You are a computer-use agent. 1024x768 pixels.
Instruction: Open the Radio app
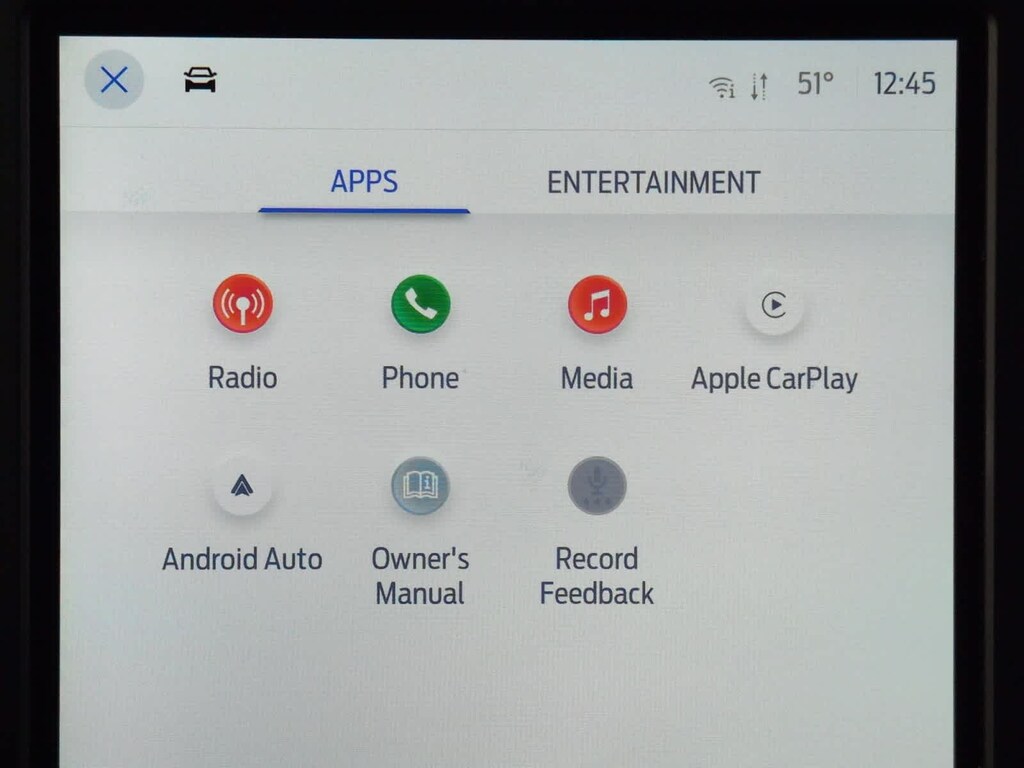point(242,304)
